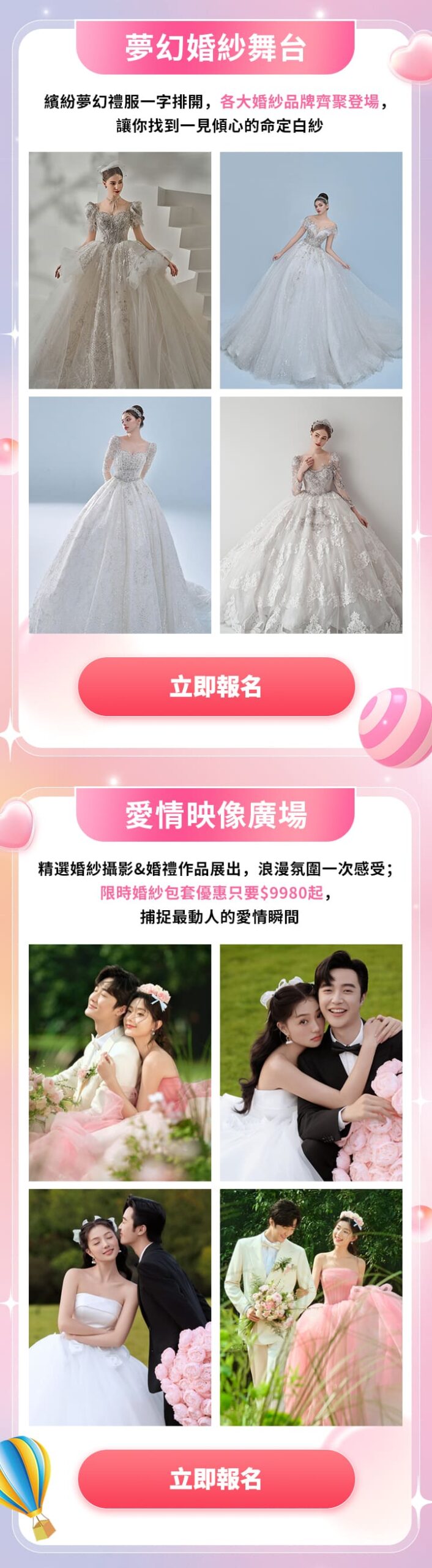The width and height of the screenshot is (432, 1568).
Task: Tap 立即報名 under the 愛情映像廣場 section
Action: click(x=216, y=1479)
